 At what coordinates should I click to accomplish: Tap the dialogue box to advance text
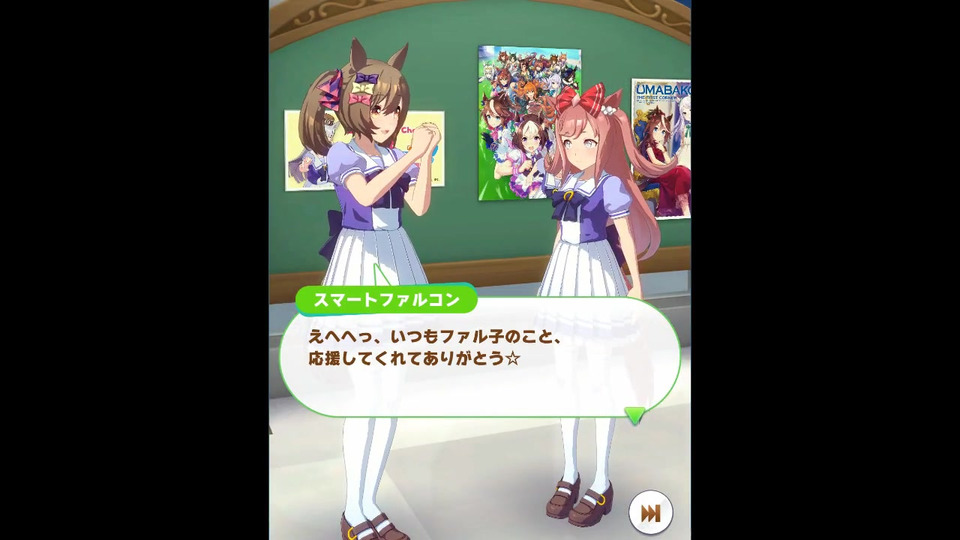[479, 360]
